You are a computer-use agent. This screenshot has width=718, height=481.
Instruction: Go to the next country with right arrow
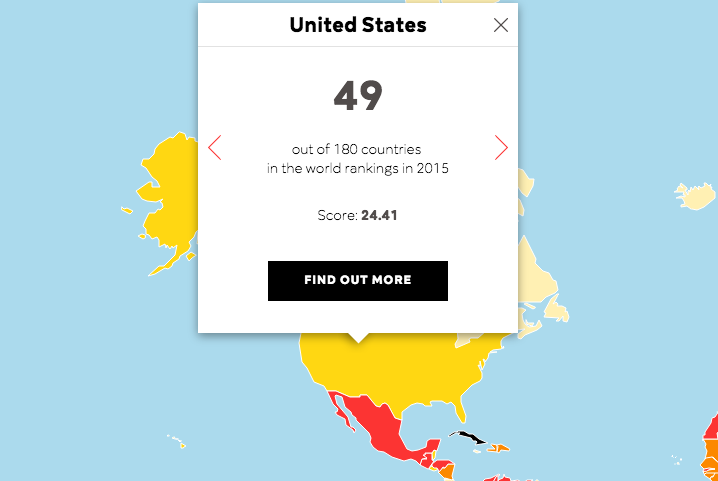[501, 148]
